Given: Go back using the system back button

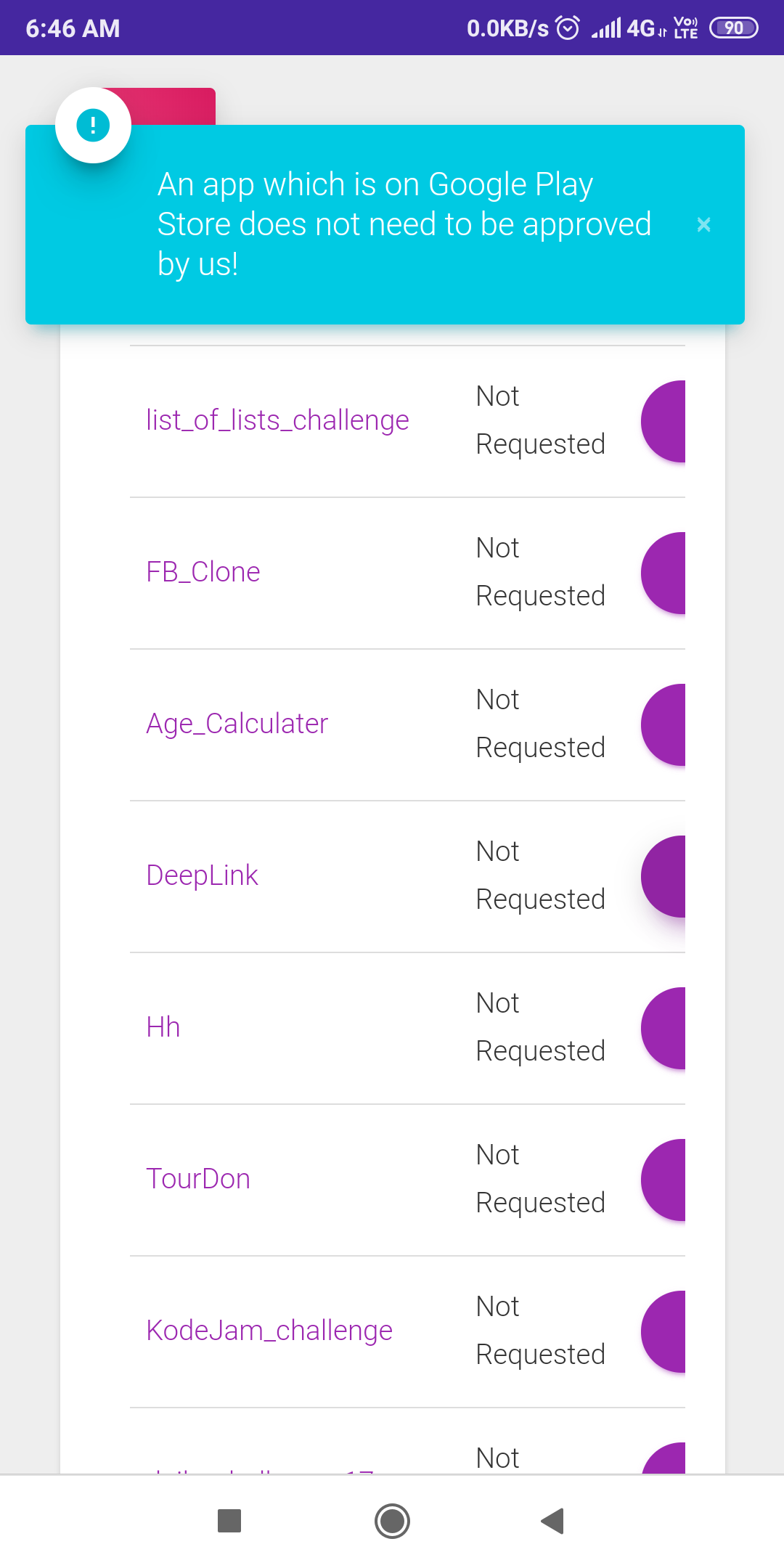Looking at the screenshot, I should [x=553, y=1521].
